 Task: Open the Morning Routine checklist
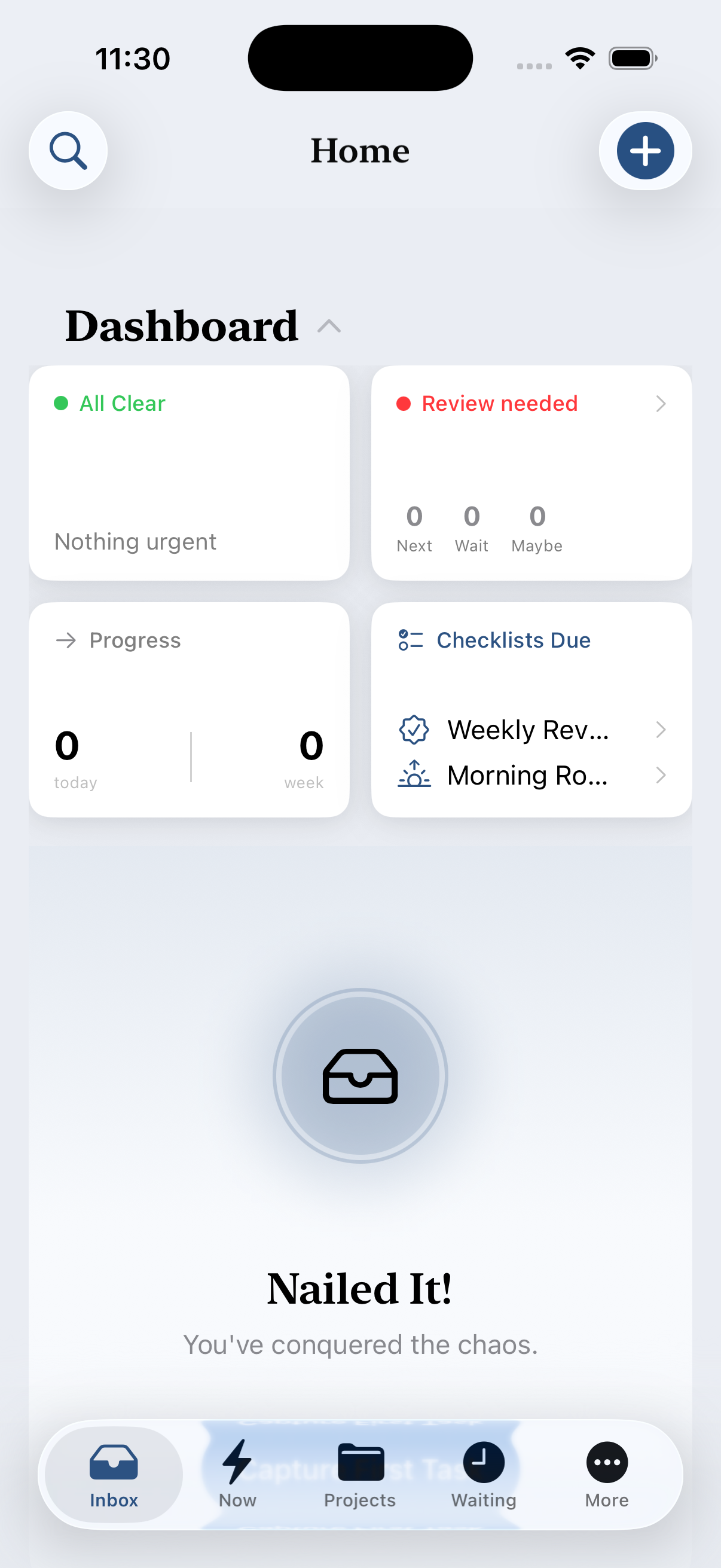(x=530, y=776)
